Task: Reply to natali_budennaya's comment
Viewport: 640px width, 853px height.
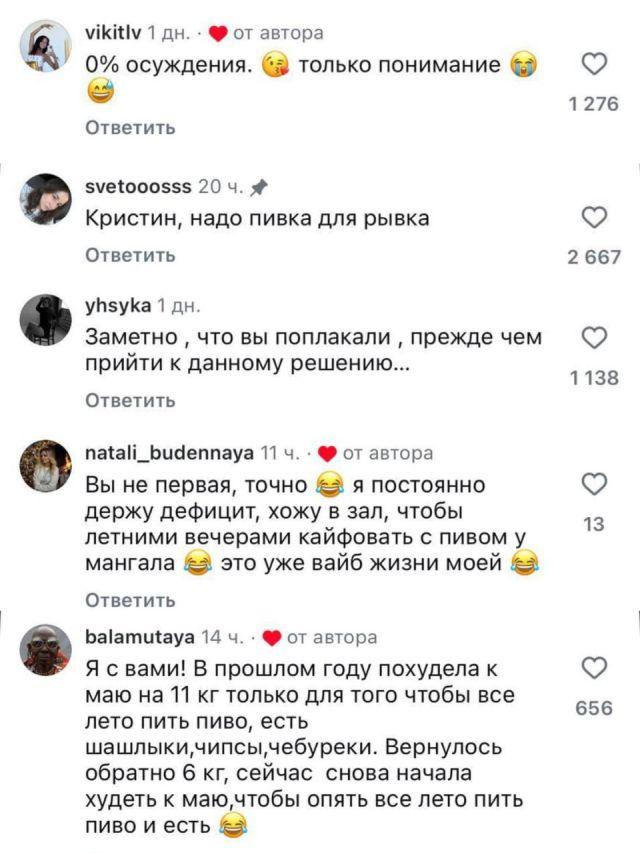Action: click(x=130, y=600)
